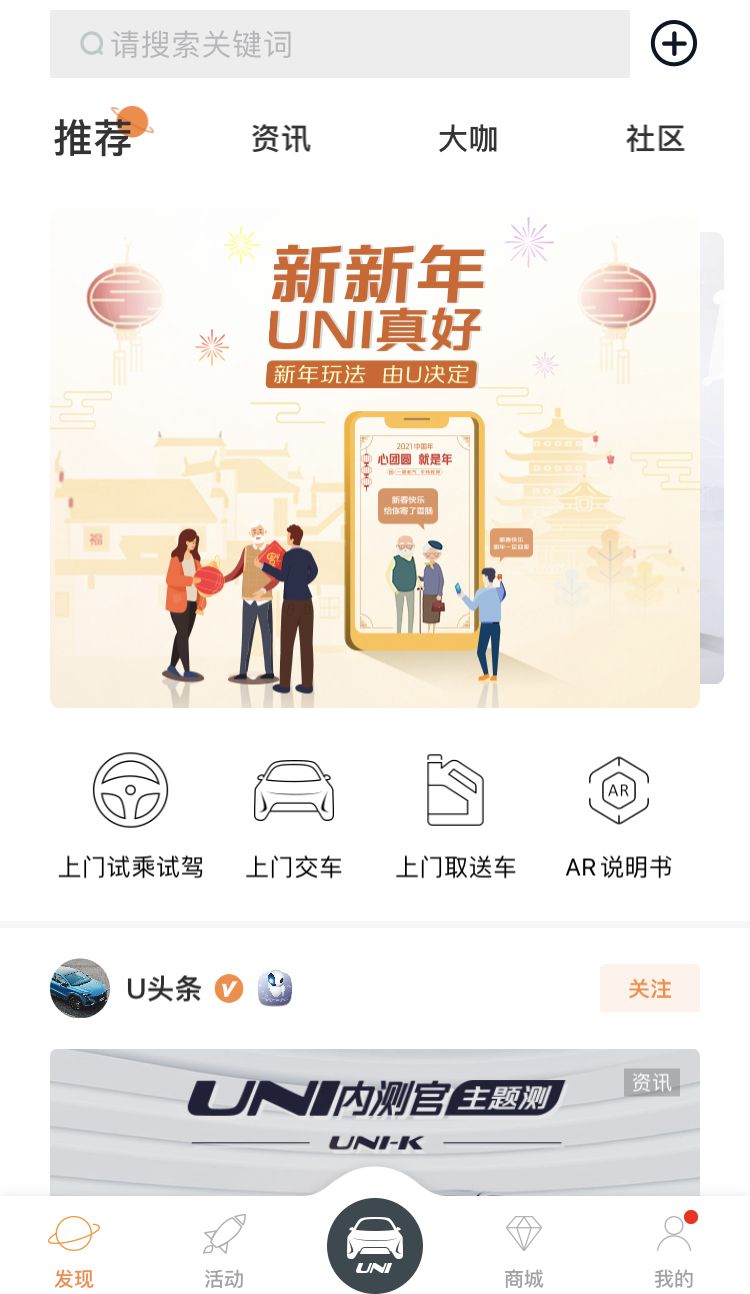Open the center UNI car button

pyautogui.click(x=375, y=1245)
